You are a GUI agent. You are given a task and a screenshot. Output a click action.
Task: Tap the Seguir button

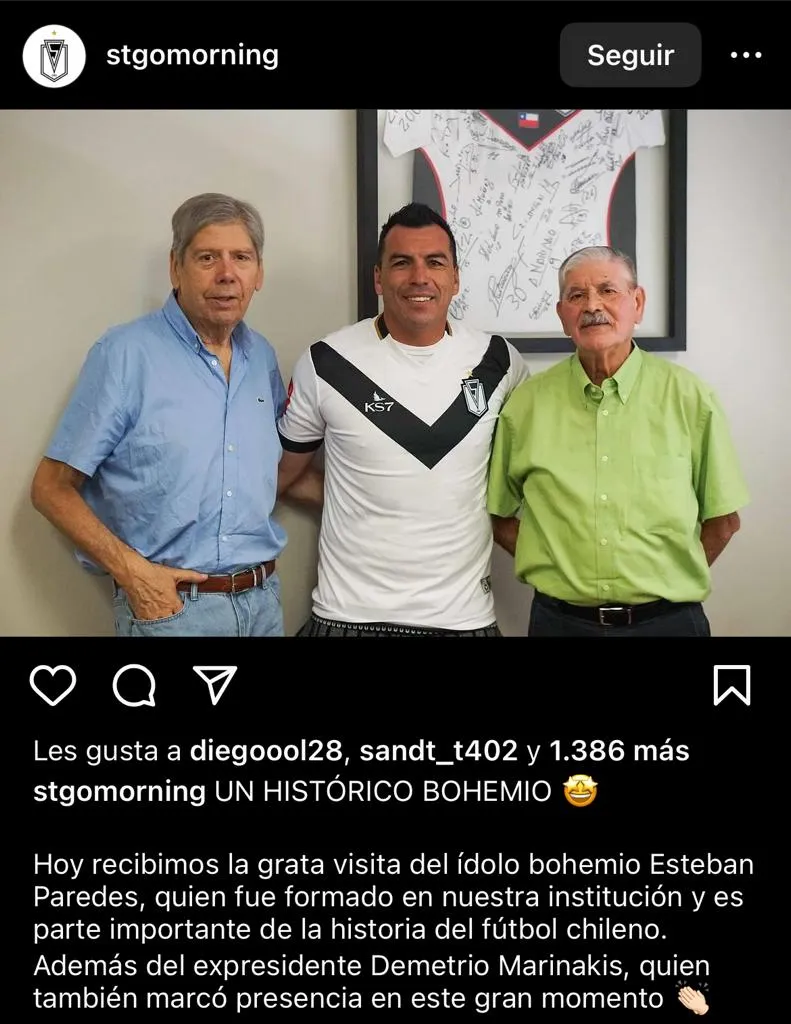tap(630, 55)
